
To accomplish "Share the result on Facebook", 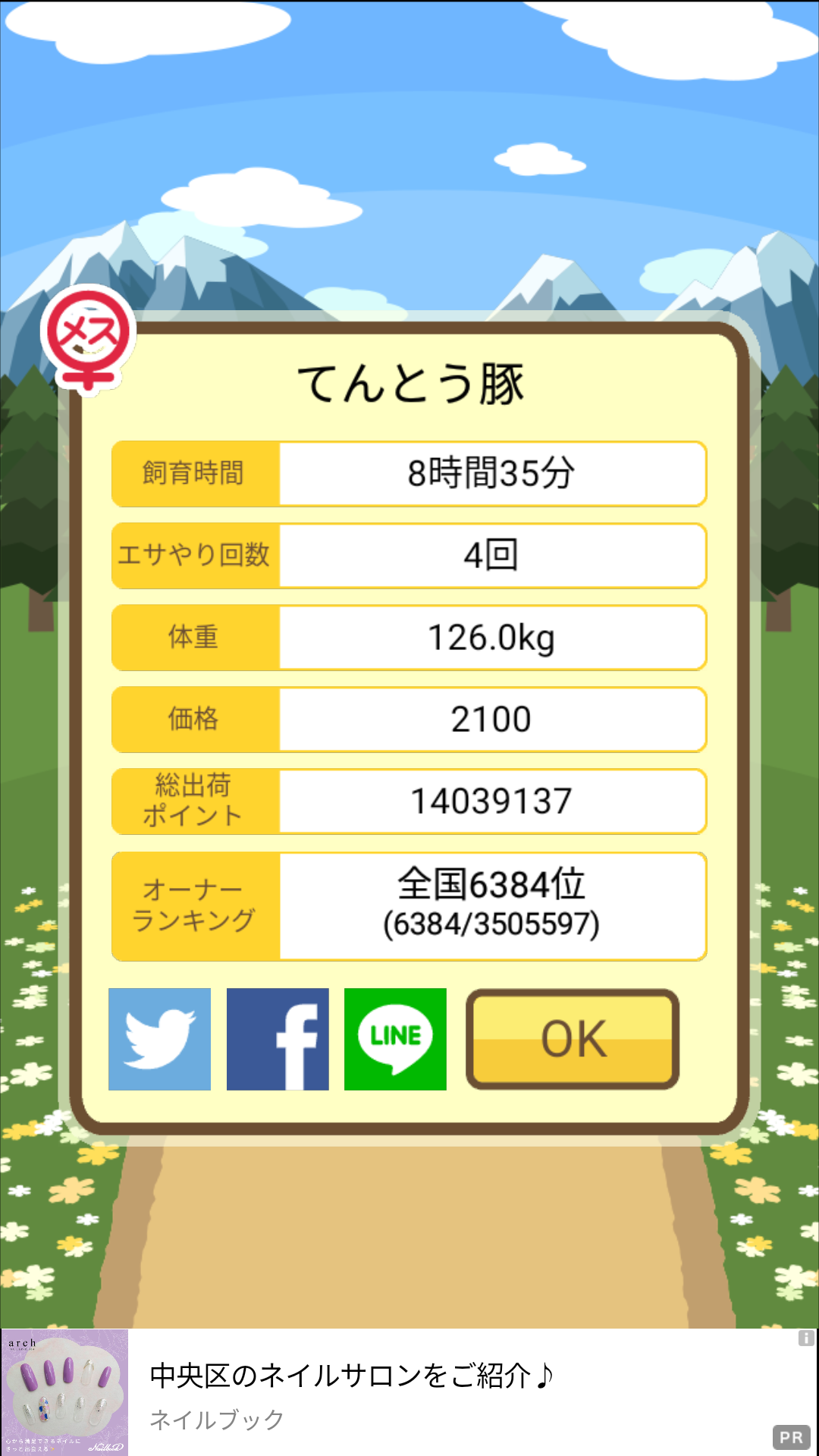I will pos(278,1039).
